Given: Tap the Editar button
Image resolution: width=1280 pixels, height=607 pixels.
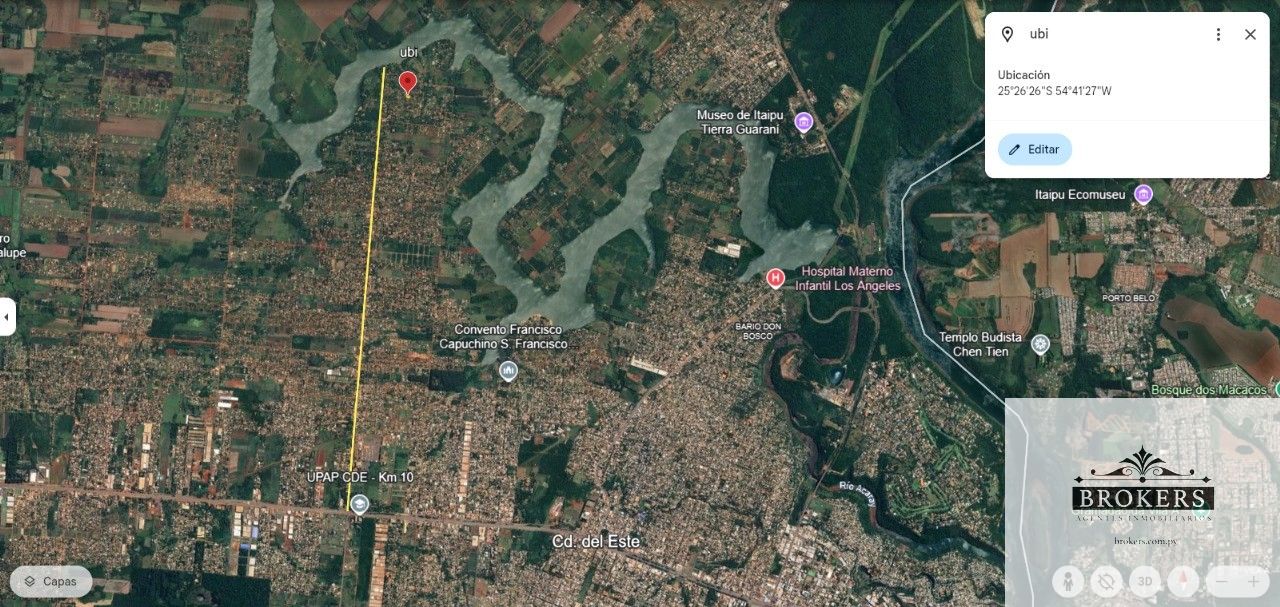Looking at the screenshot, I should click(1034, 149).
